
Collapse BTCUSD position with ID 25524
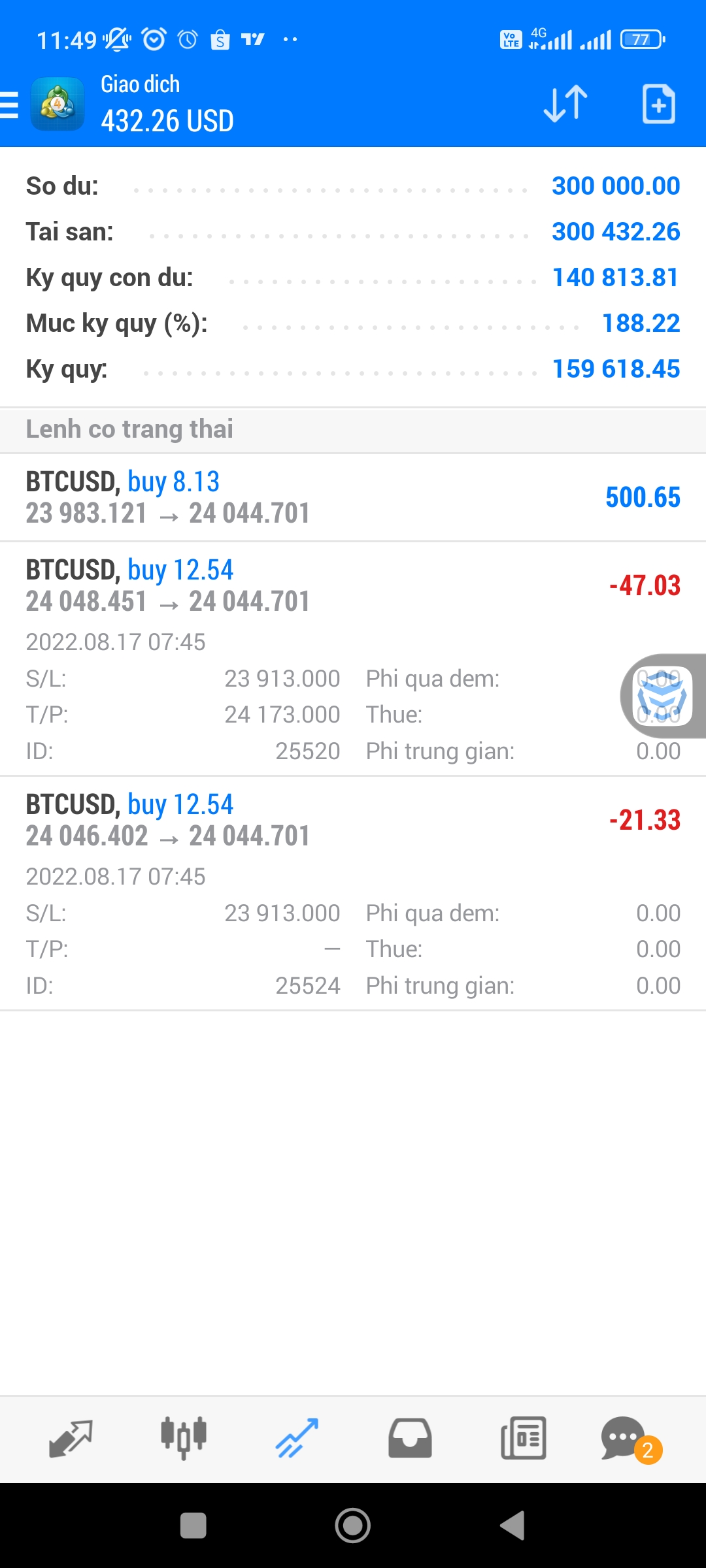coord(353,821)
